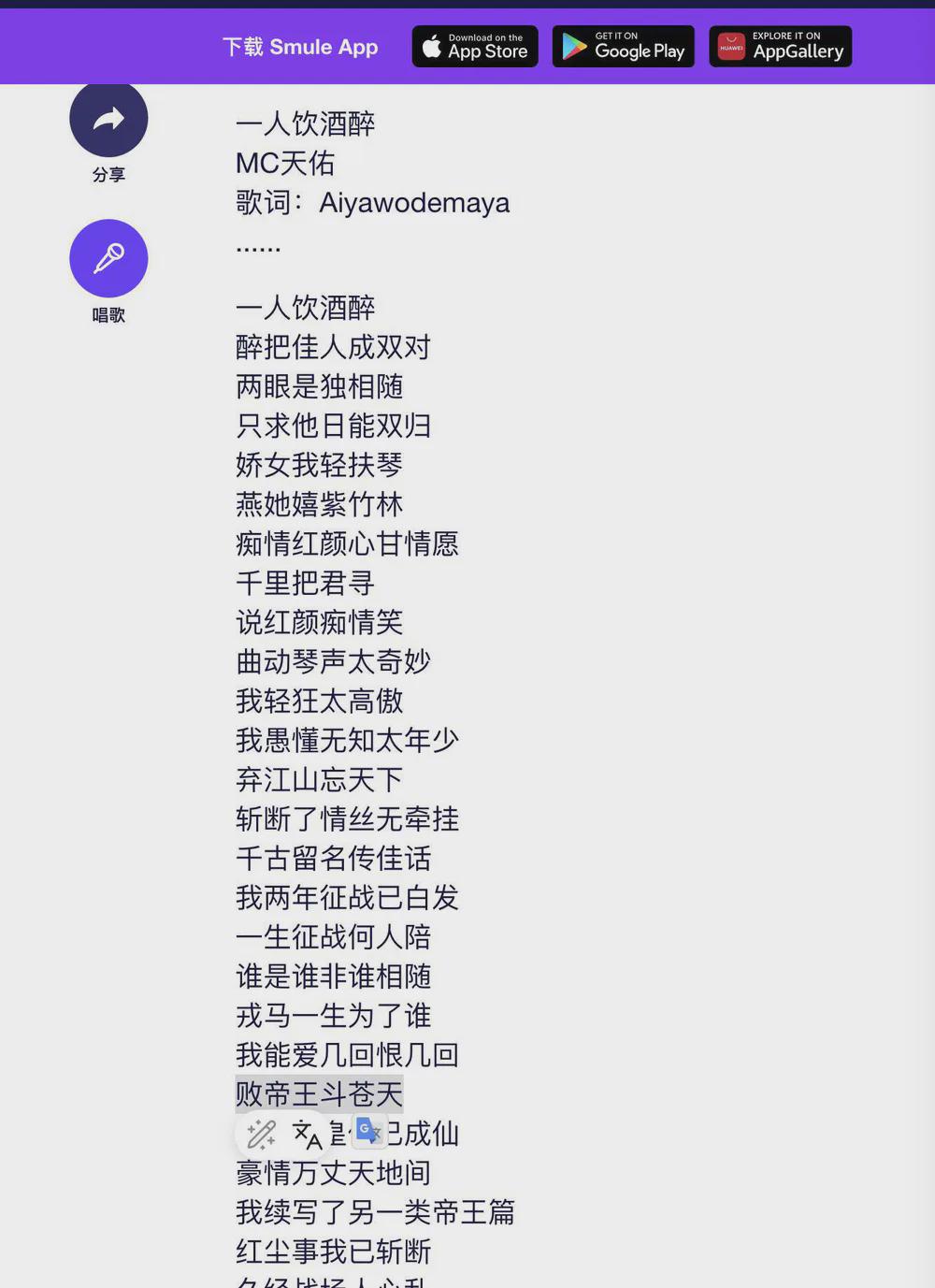Select the magic wand writing-tools icon
The width and height of the screenshot is (935, 1288).
(261, 1134)
